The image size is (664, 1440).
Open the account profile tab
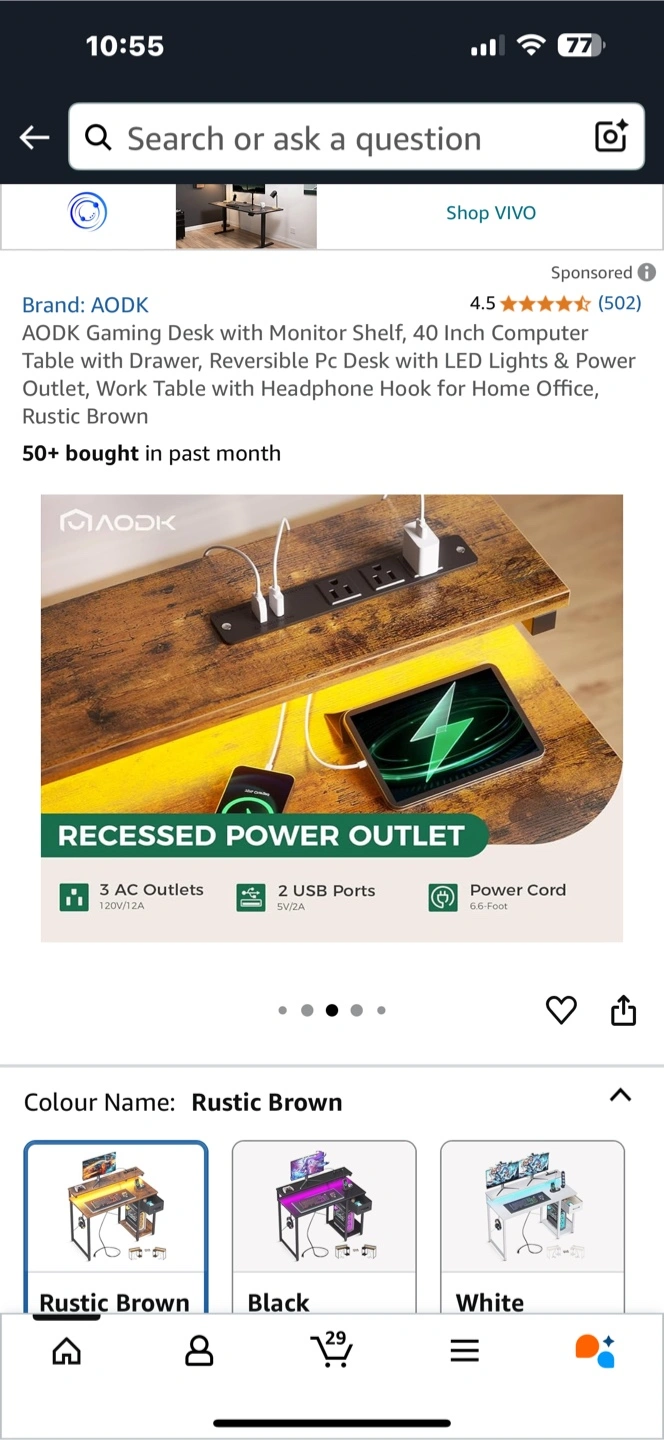(199, 1351)
